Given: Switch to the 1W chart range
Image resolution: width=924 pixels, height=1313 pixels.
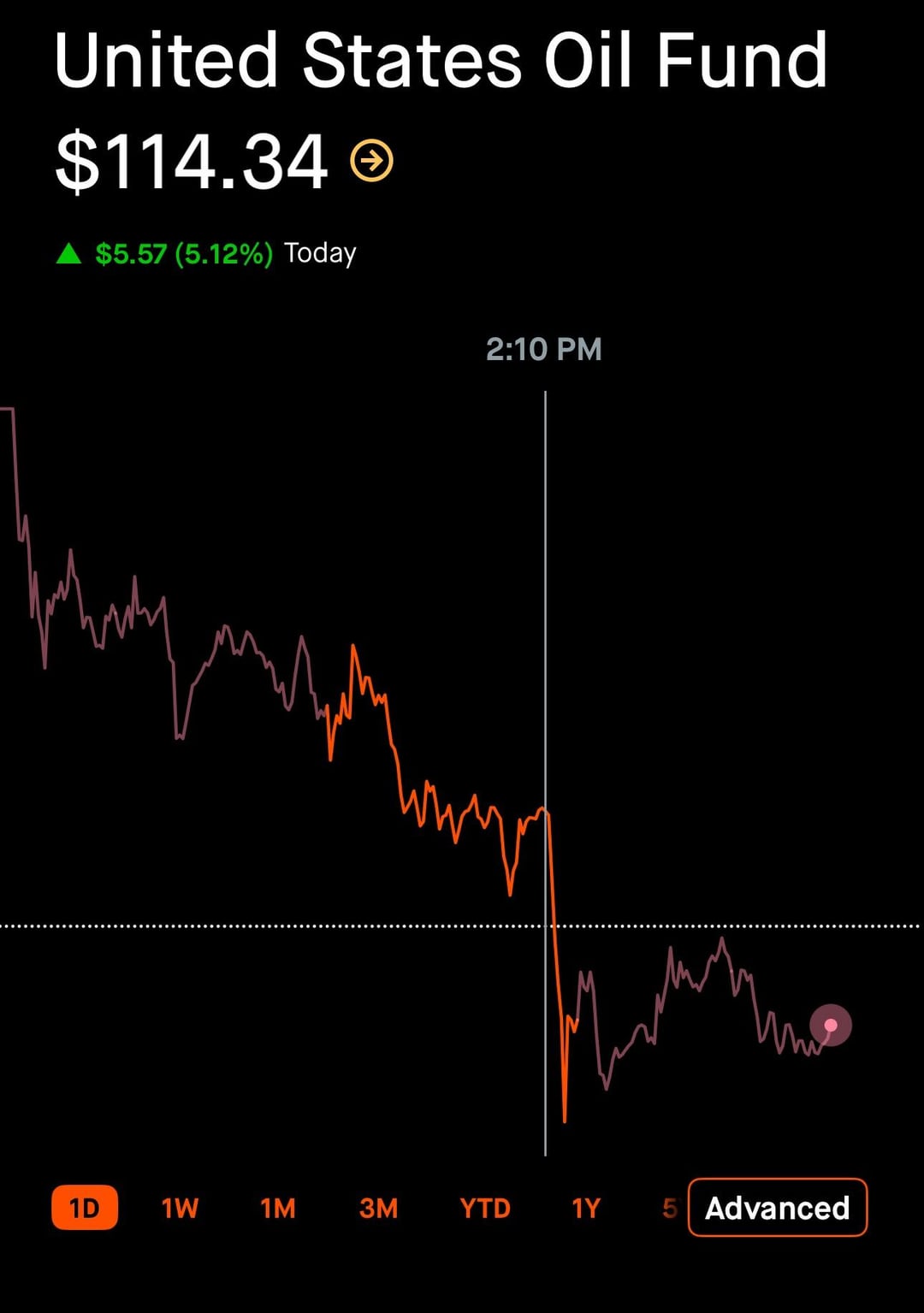Looking at the screenshot, I should [x=180, y=1208].
